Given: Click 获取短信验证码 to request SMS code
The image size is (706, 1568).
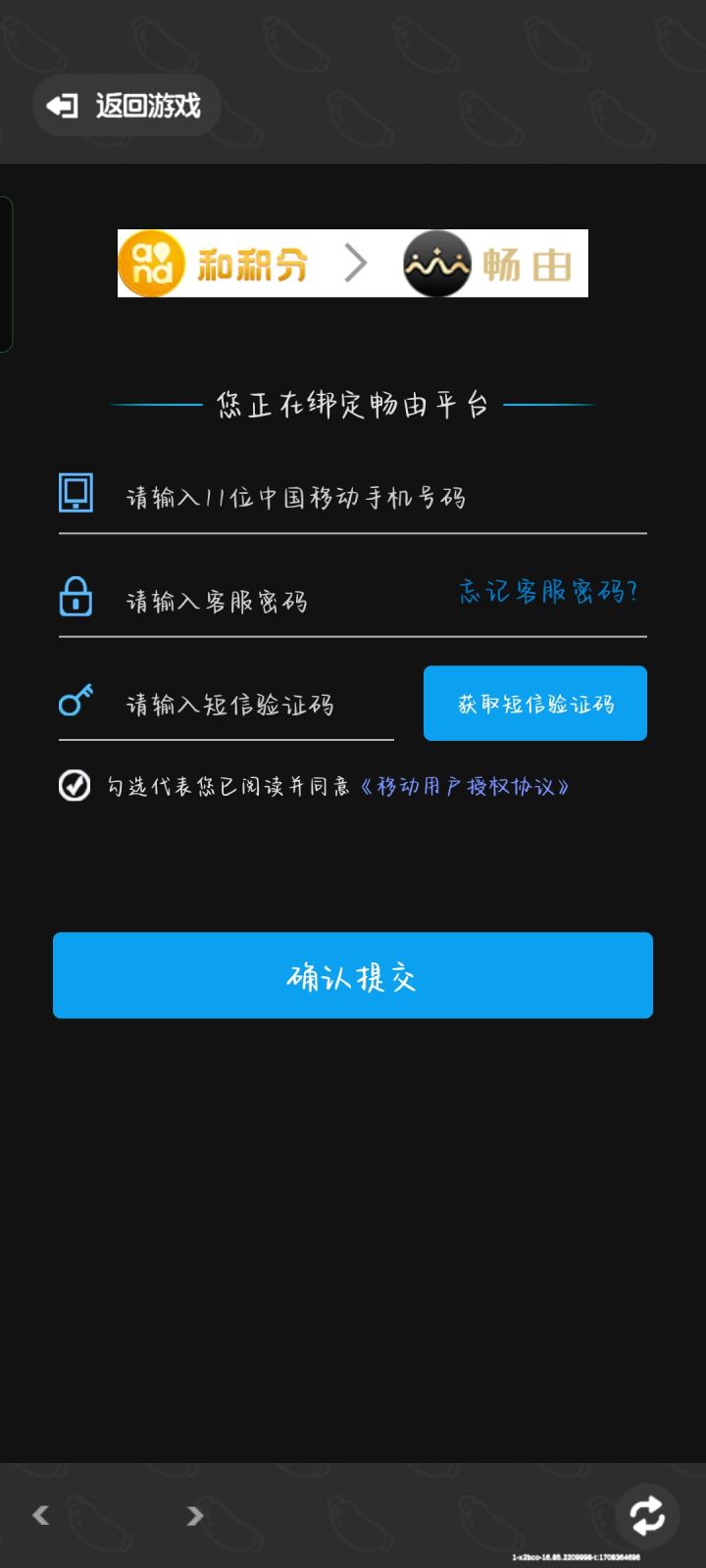Looking at the screenshot, I should coord(534,703).
